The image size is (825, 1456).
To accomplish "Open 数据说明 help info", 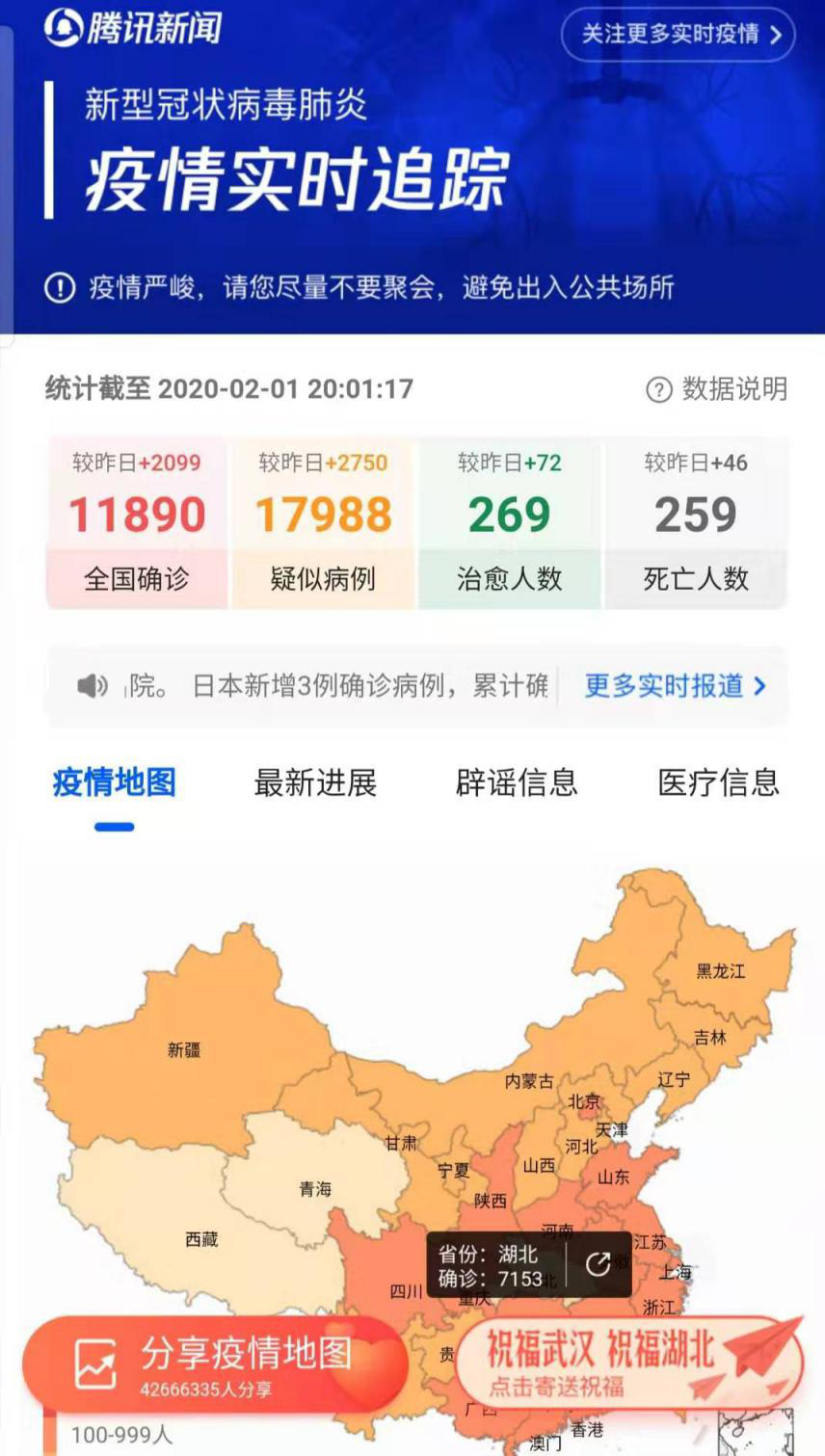I will tap(717, 389).
